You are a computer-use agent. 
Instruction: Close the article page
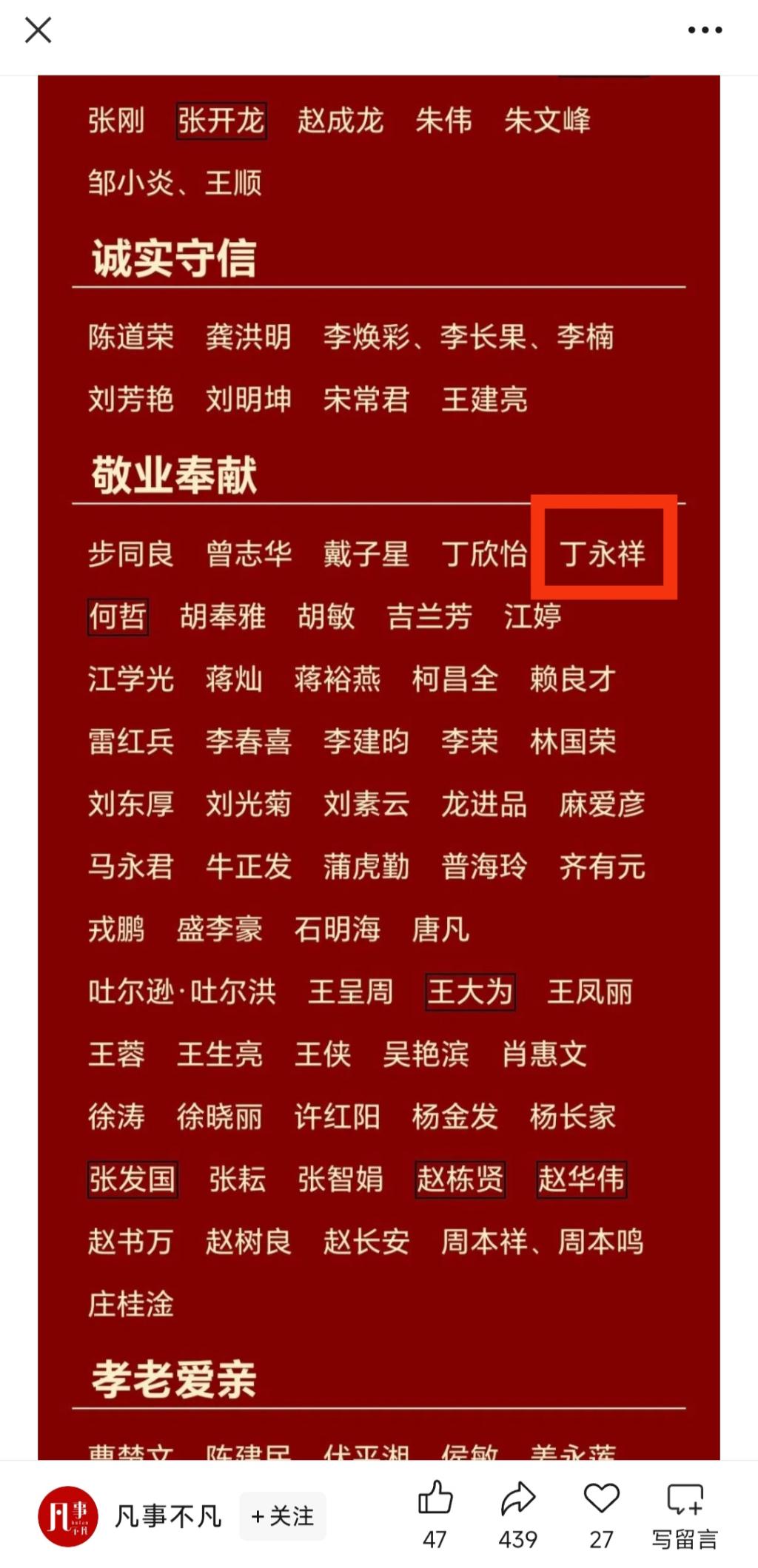[x=38, y=30]
